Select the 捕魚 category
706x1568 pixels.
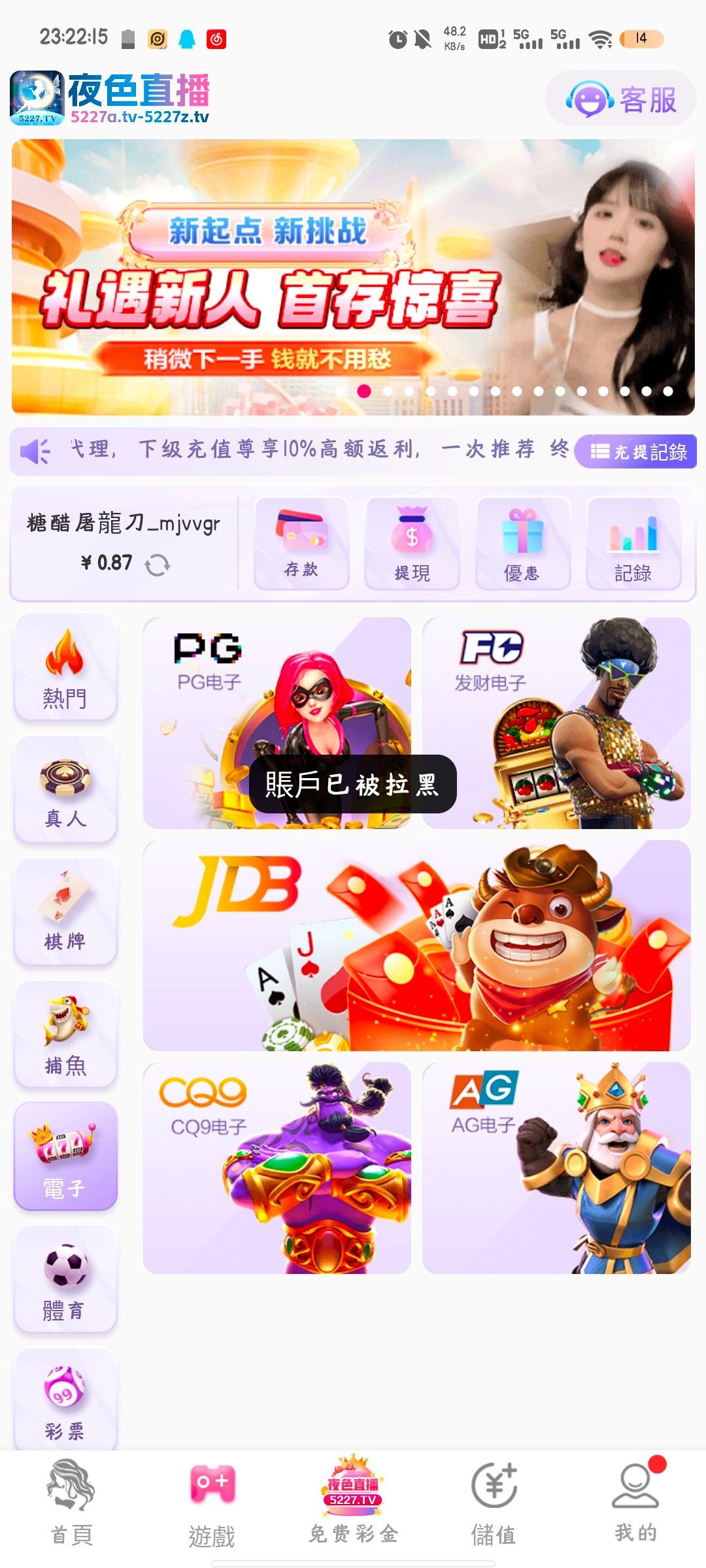pos(65,1035)
